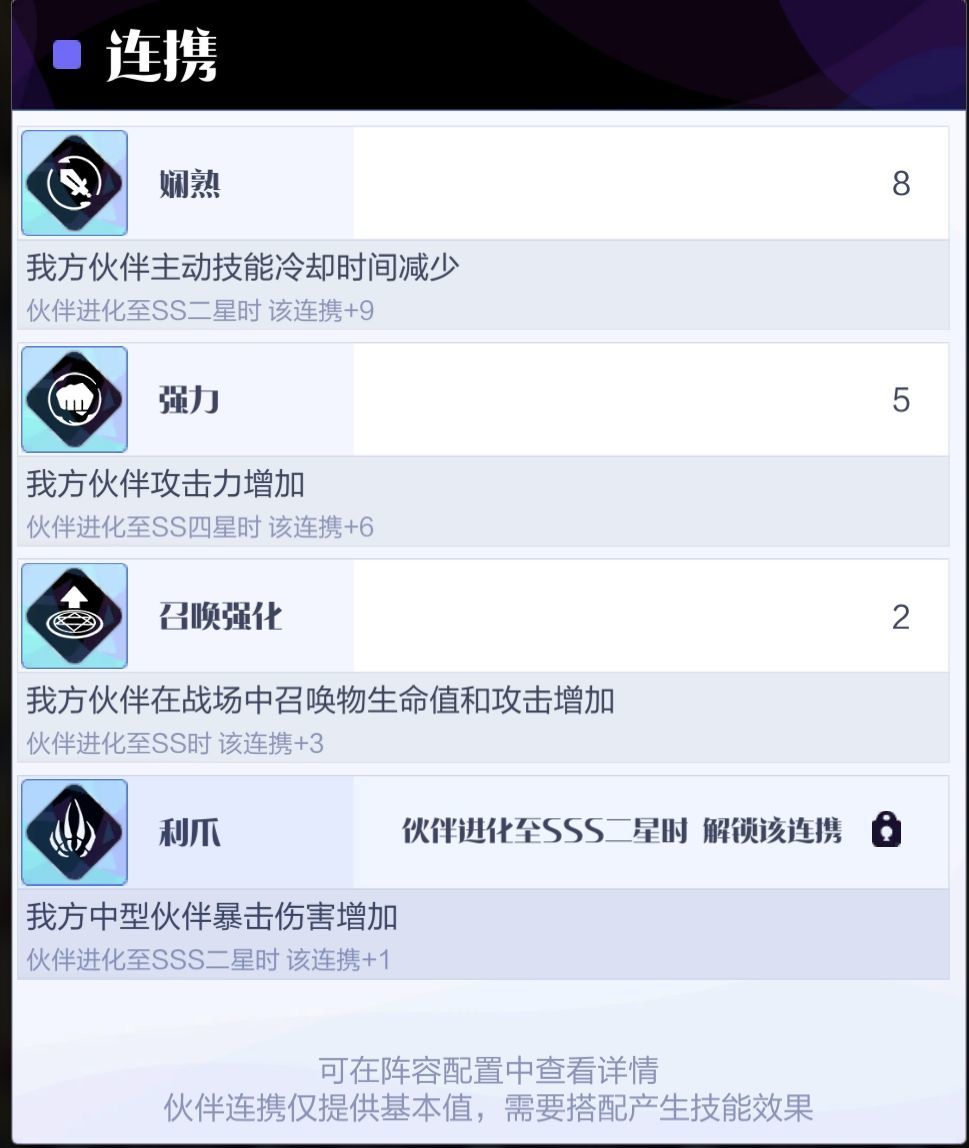Tap the locked 利爪 synergy icon

(x=75, y=832)
